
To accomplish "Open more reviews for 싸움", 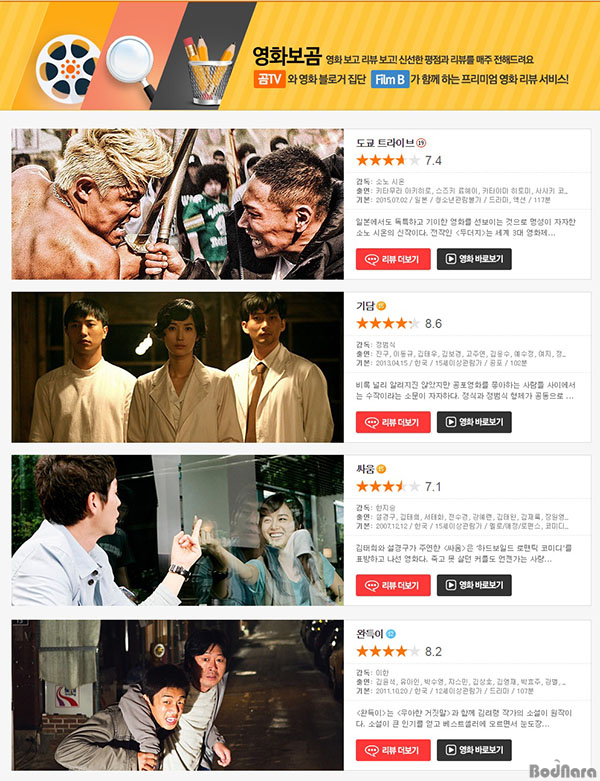I will click(x=393, y=585).
